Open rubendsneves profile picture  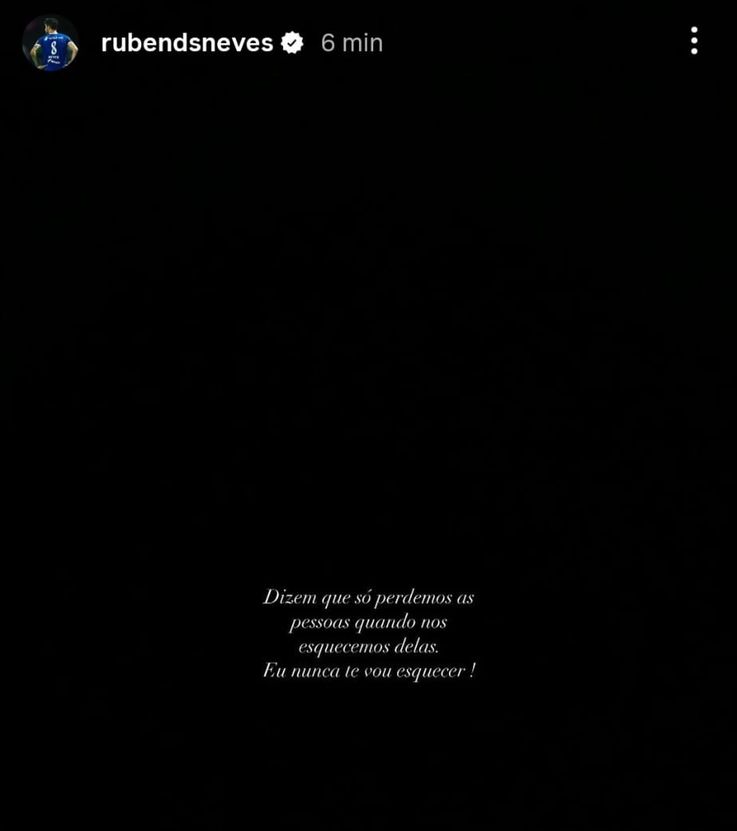pos(50,43)
